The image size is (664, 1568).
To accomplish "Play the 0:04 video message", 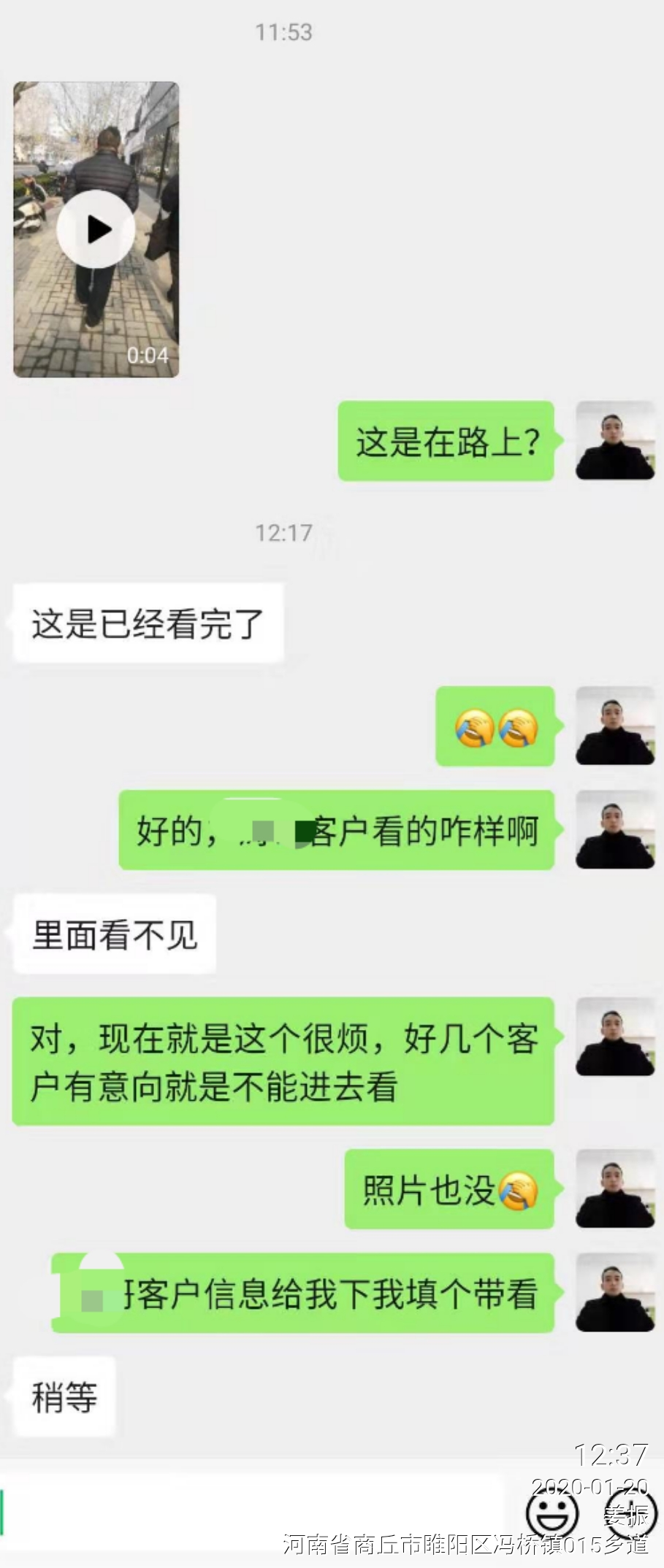I will pos(96,229).
